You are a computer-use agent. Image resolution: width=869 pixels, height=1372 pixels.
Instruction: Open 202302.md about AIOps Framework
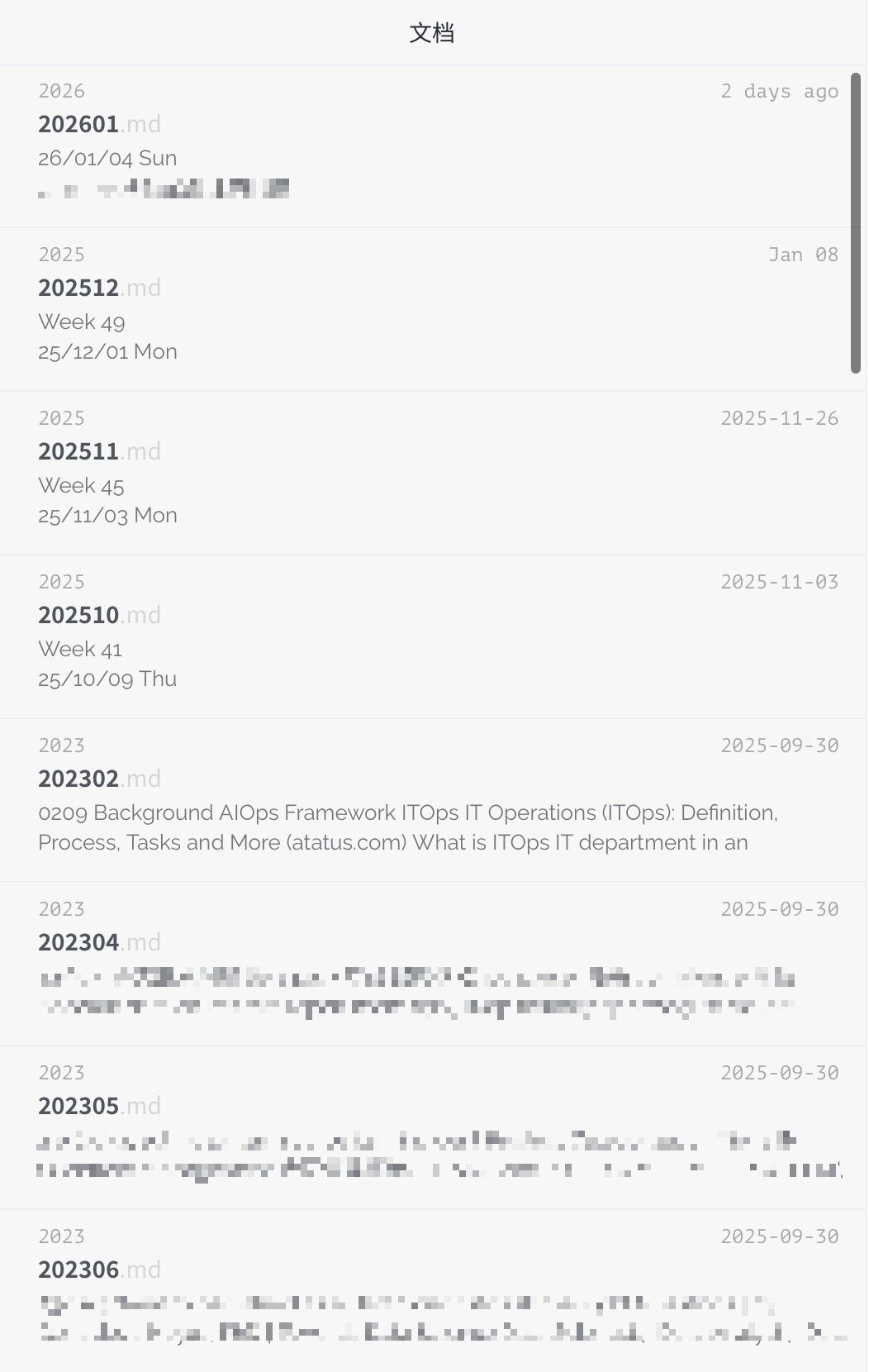pos(99,779)
